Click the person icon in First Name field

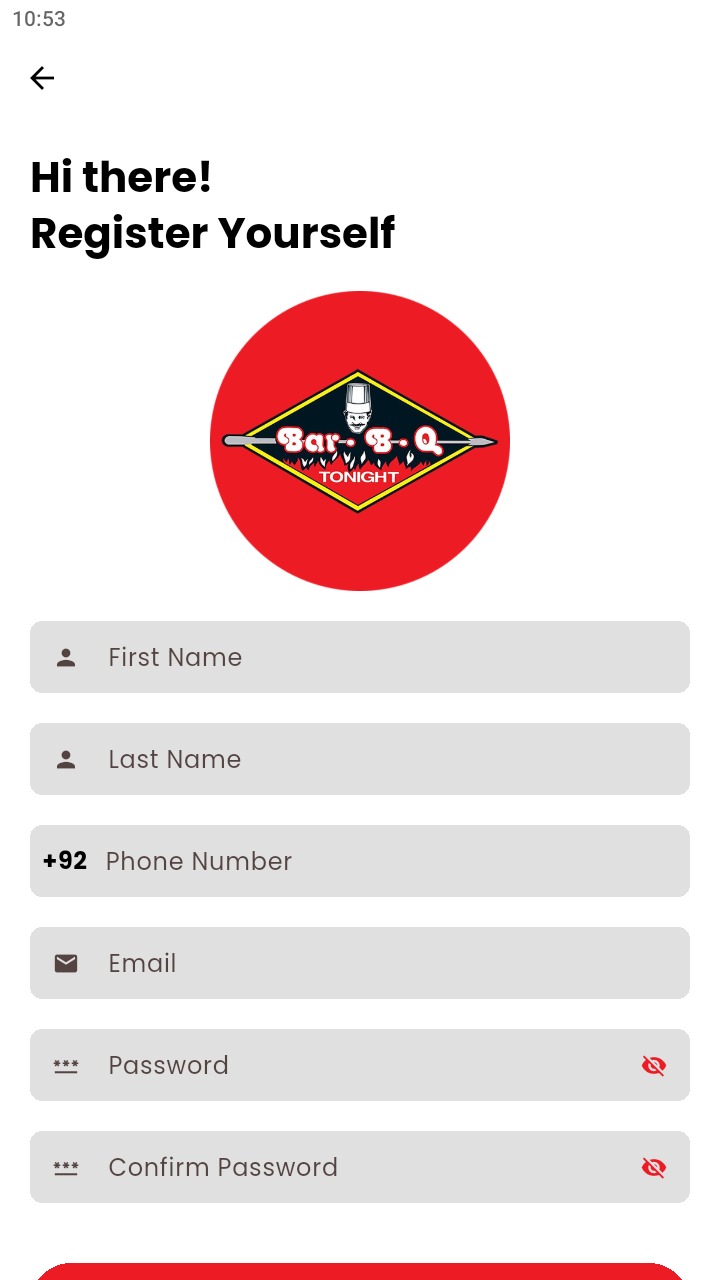65,657
